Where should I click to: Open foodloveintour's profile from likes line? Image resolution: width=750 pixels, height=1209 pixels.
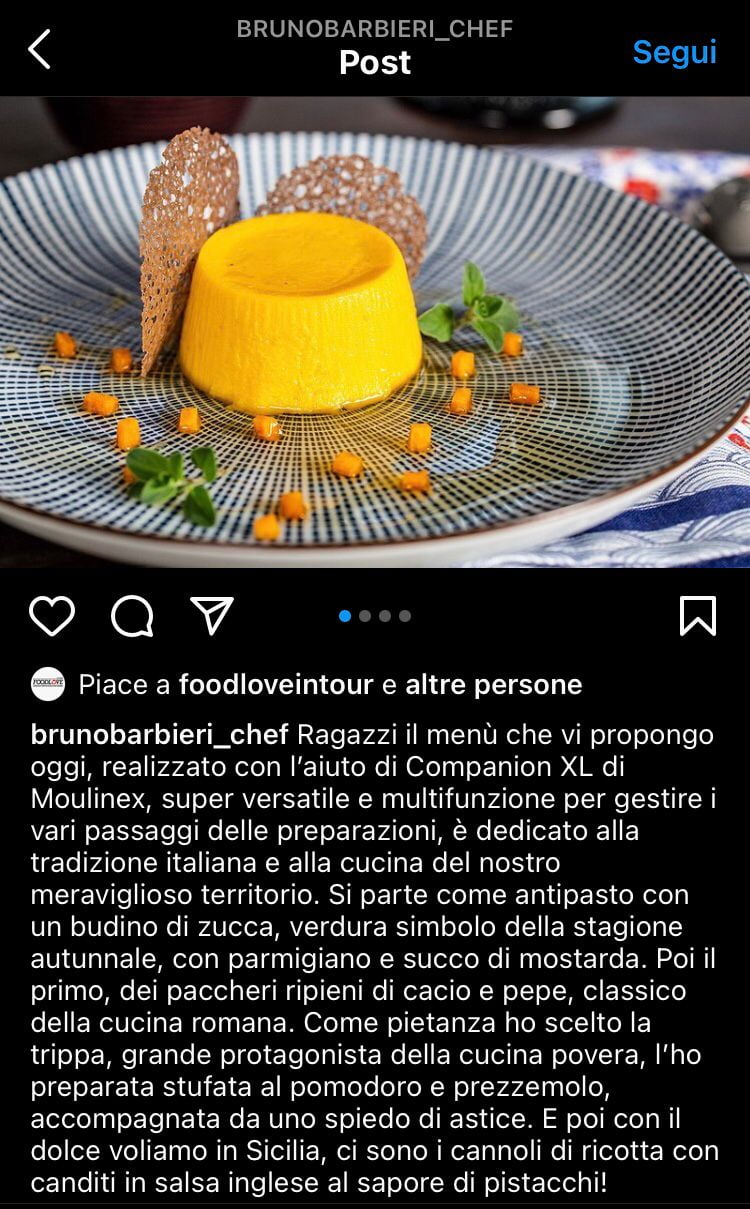coord(275,685)
